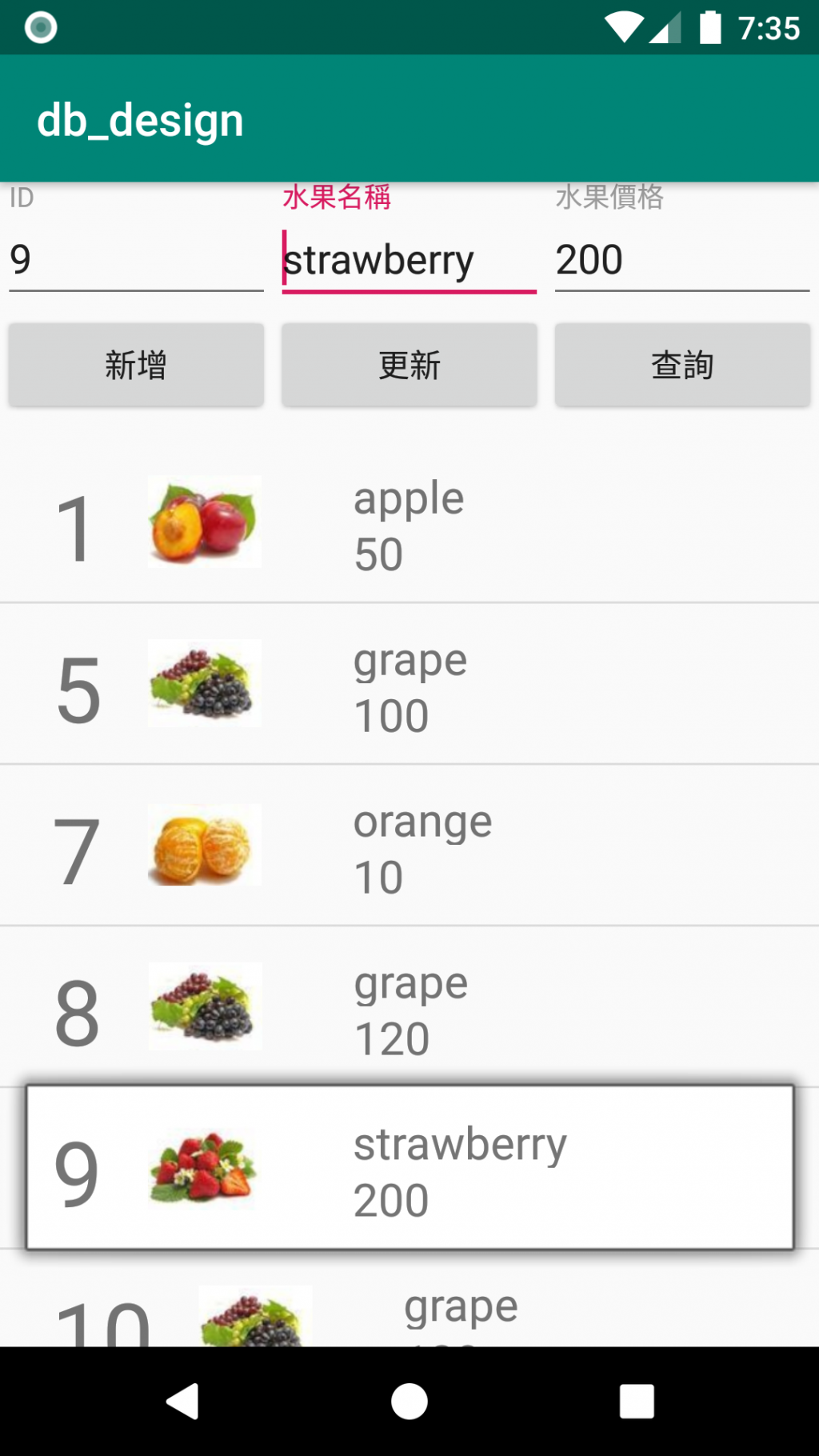Viewport: 819px width, 1456px height.
Task: Tap the ID input field
Action: 136,260
